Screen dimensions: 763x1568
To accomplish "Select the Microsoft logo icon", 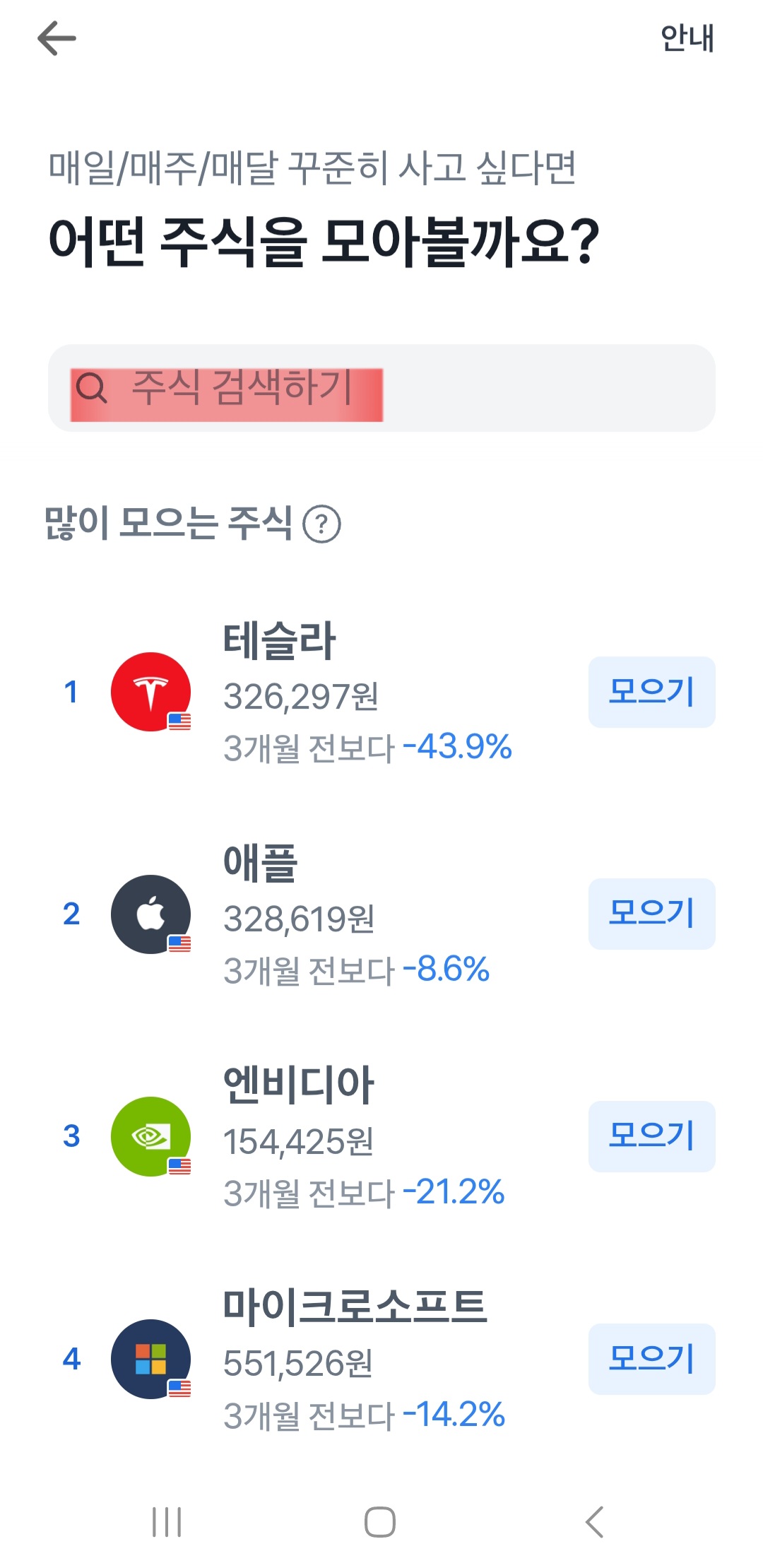I will [x=150, y=1358].
